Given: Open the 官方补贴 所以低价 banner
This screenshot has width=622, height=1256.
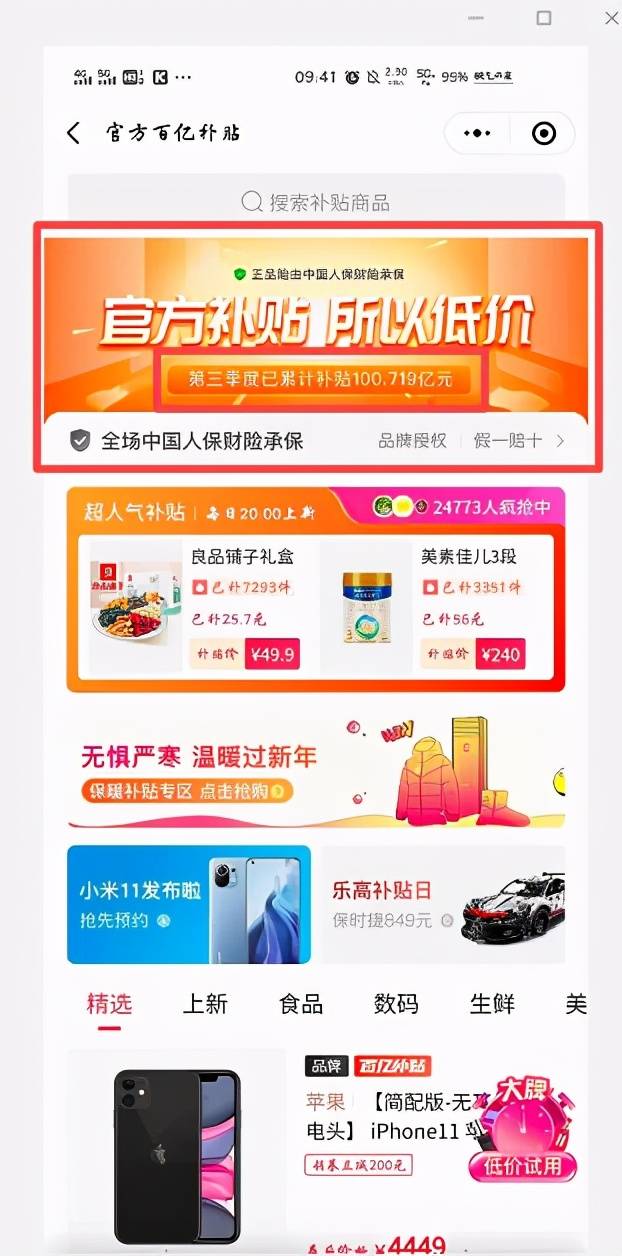Looking at the screenshot, I should click(x=316, y=320).
